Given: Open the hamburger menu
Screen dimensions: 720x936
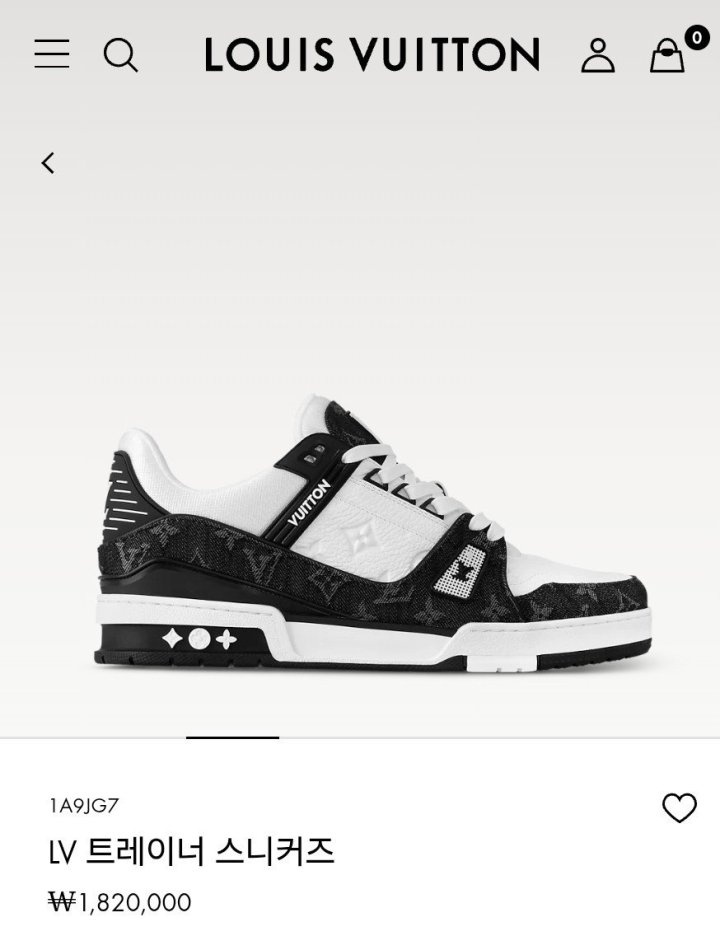Looking at the screenshot, I should [x=52, y=54].
